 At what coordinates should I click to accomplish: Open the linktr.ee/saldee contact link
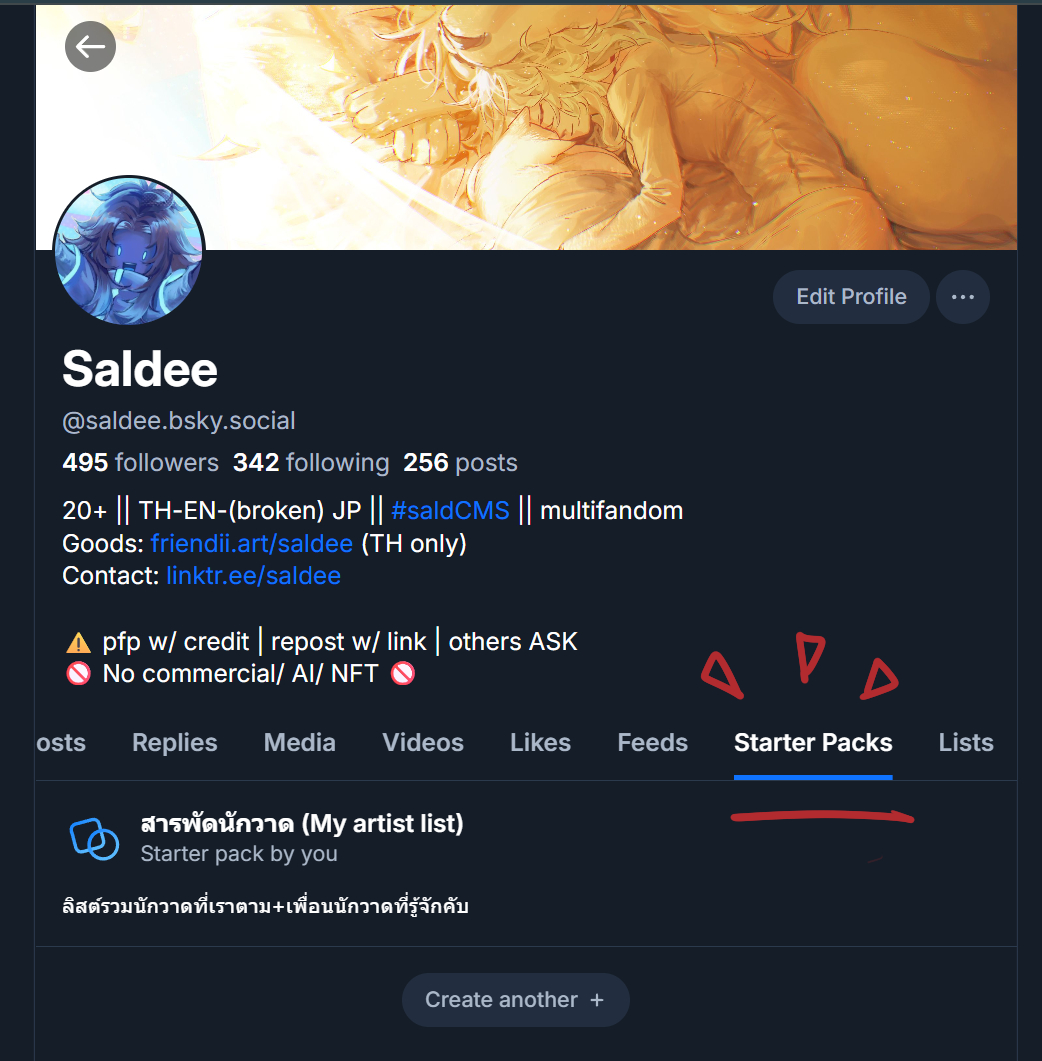[254, 576]
